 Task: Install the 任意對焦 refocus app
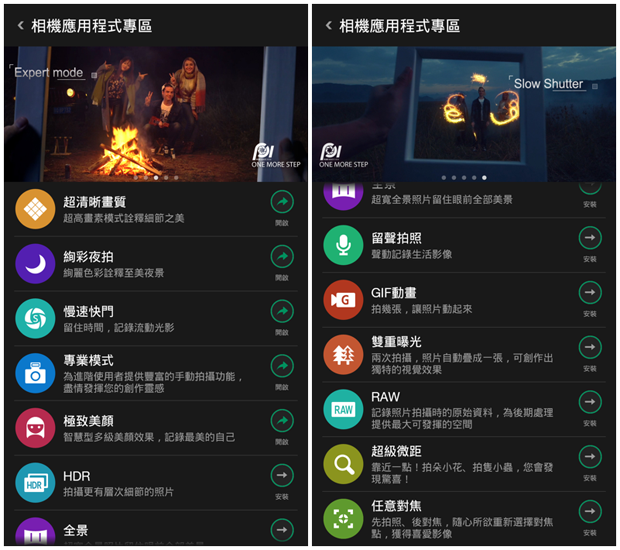click(x=590, y=511)
